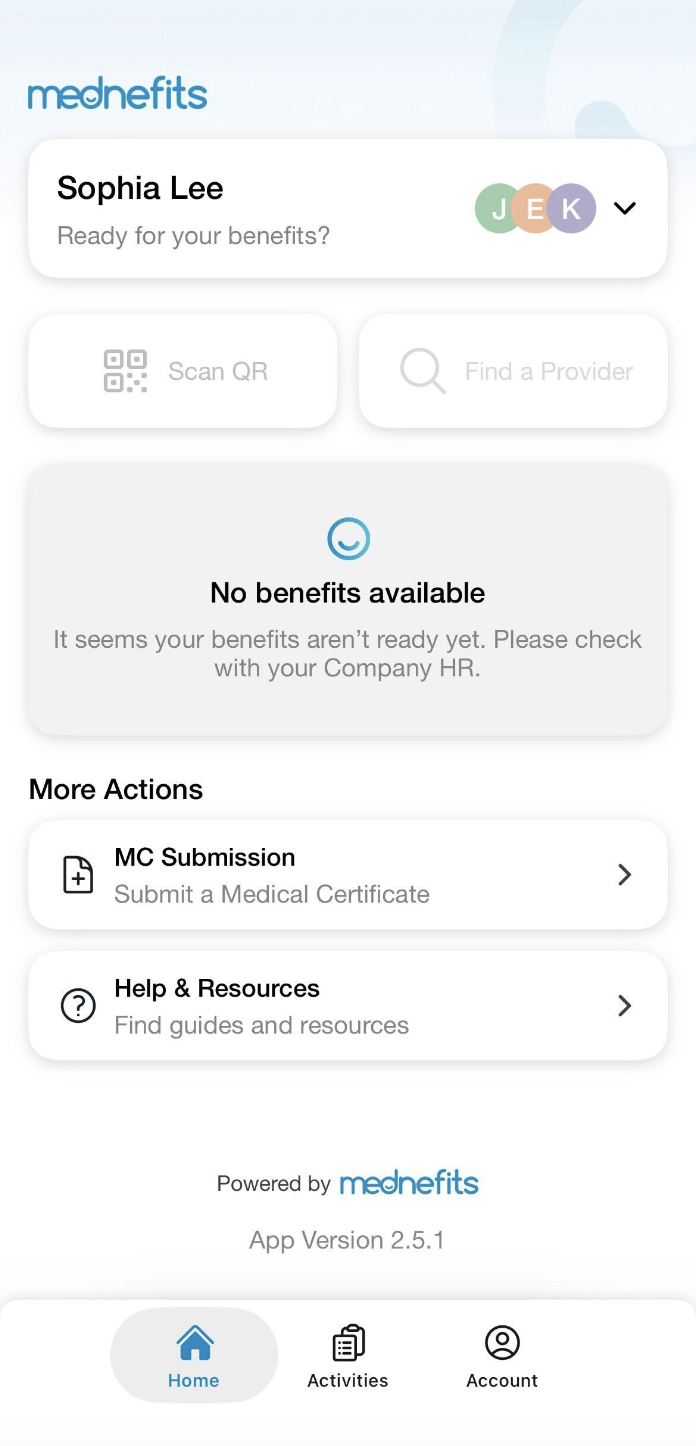Image resolution: width=696 pixels, height=1446 pixels.
Task: Expand the Sophia Lee account switcher
Action: click(x=624, y=208)
